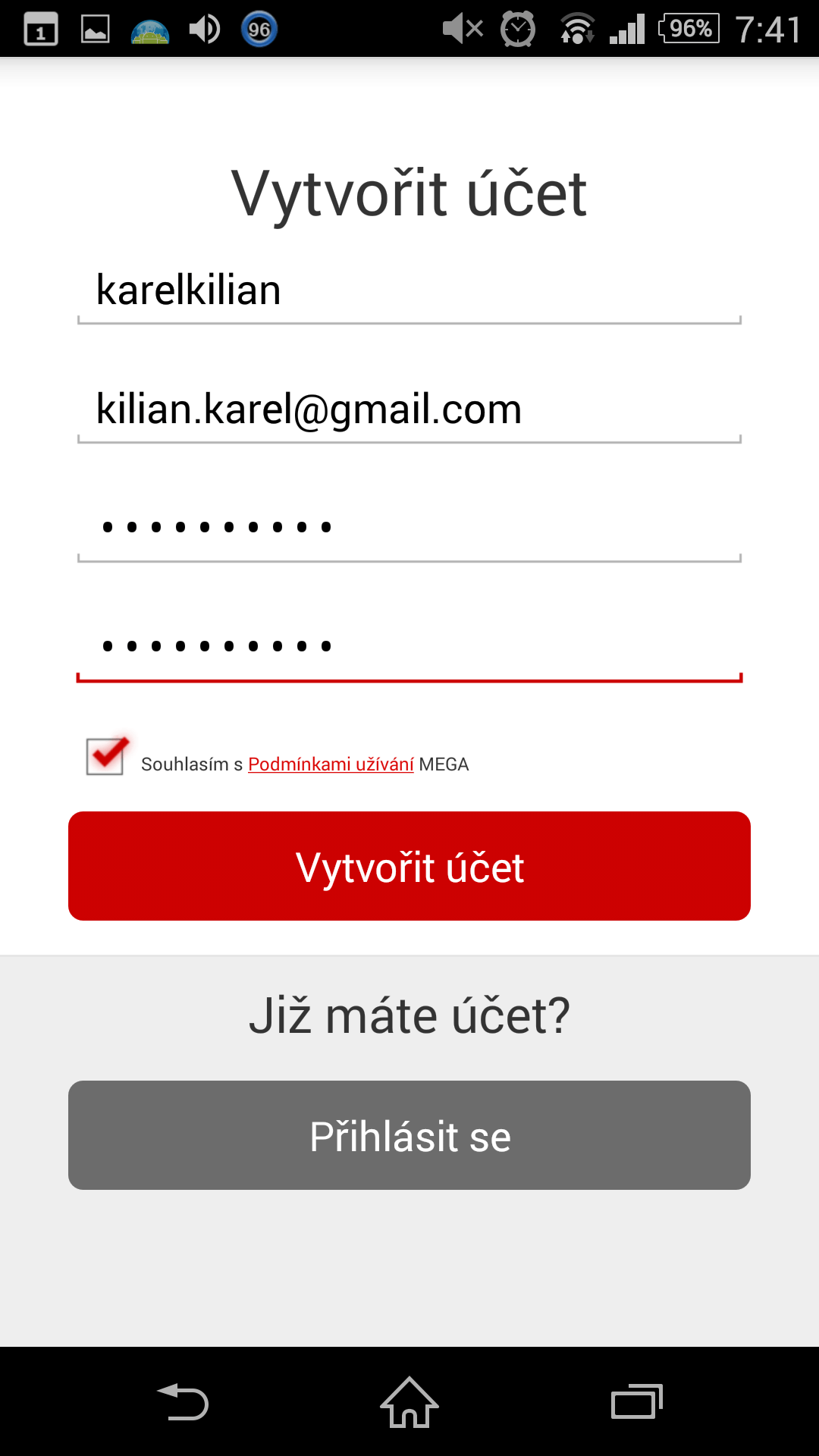
Task: Tap the red Vytvořit účet button
Action: coord(409,866)
